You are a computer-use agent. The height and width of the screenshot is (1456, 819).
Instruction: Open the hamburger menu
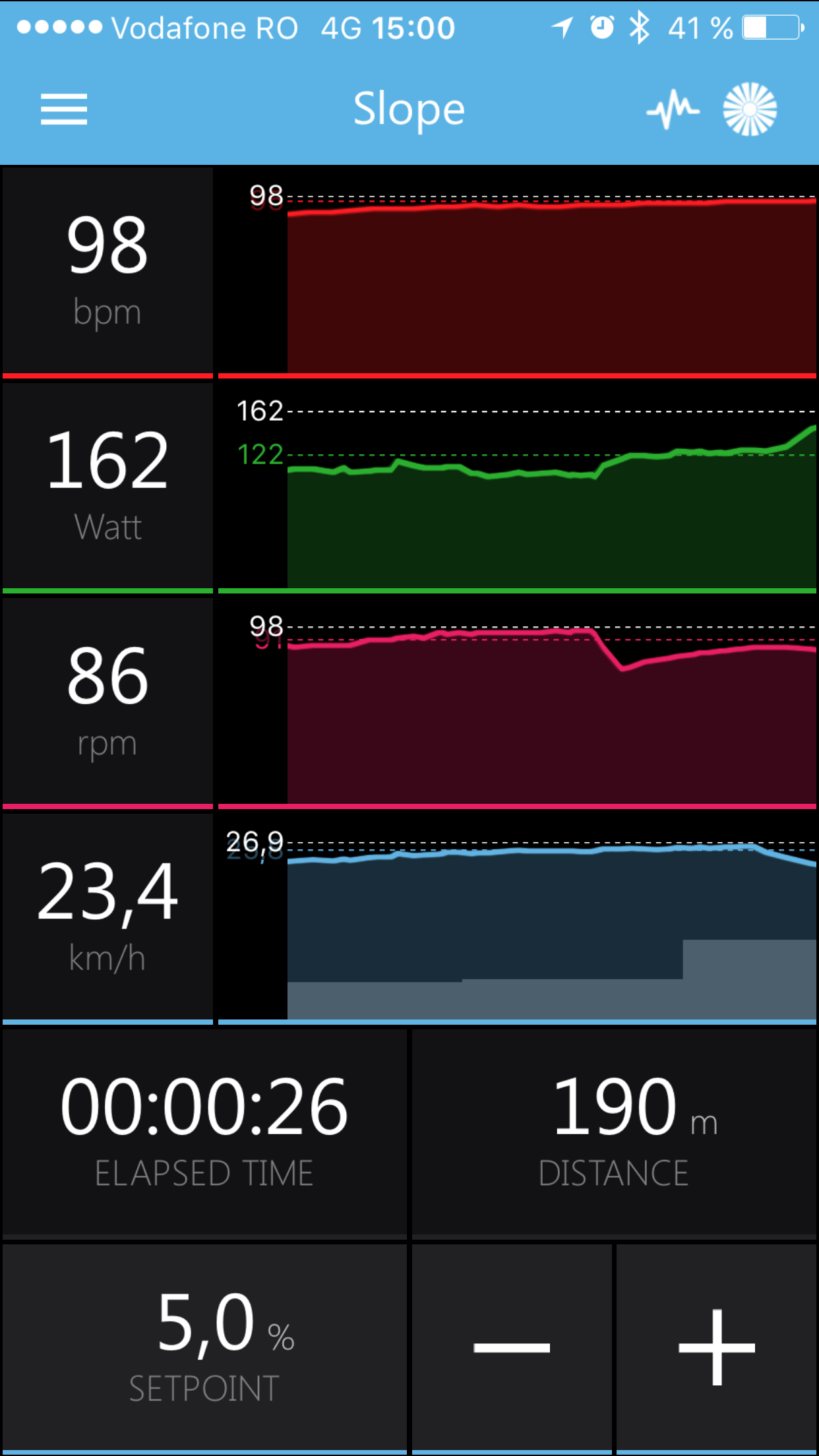pos(64,109)
